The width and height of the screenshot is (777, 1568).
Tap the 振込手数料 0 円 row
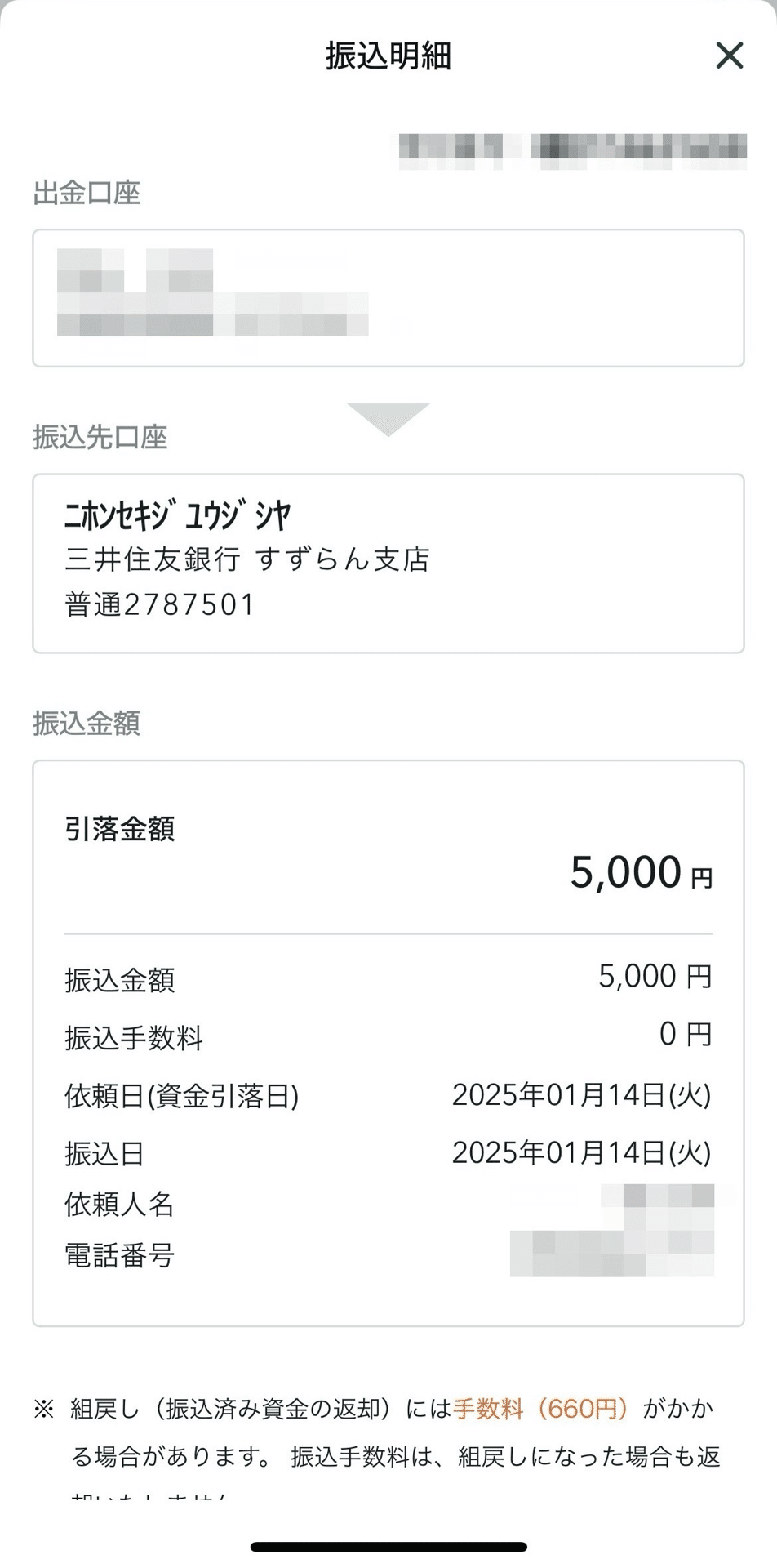[388, 1036]
